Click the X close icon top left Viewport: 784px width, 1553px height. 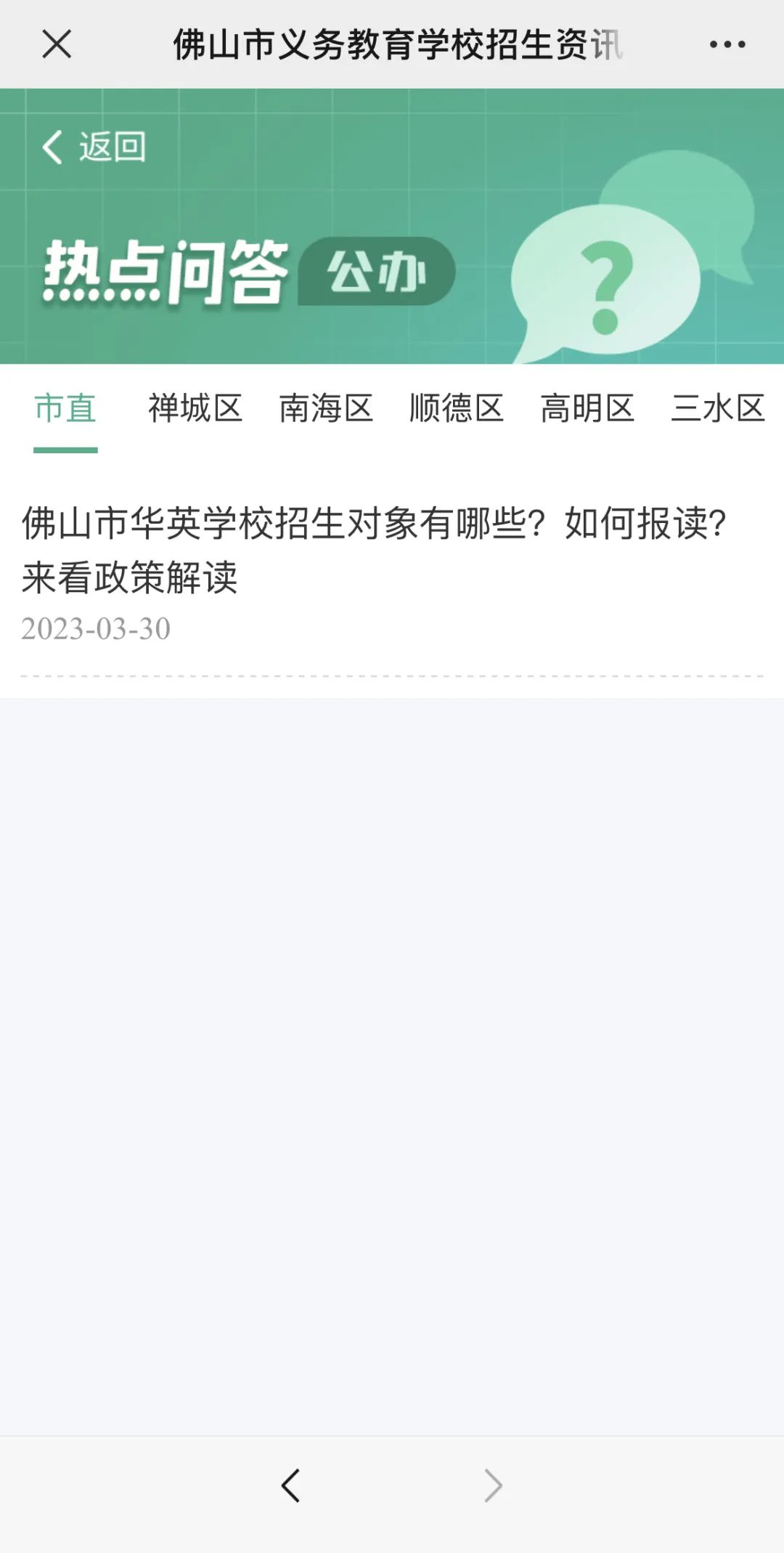[57, 45]
